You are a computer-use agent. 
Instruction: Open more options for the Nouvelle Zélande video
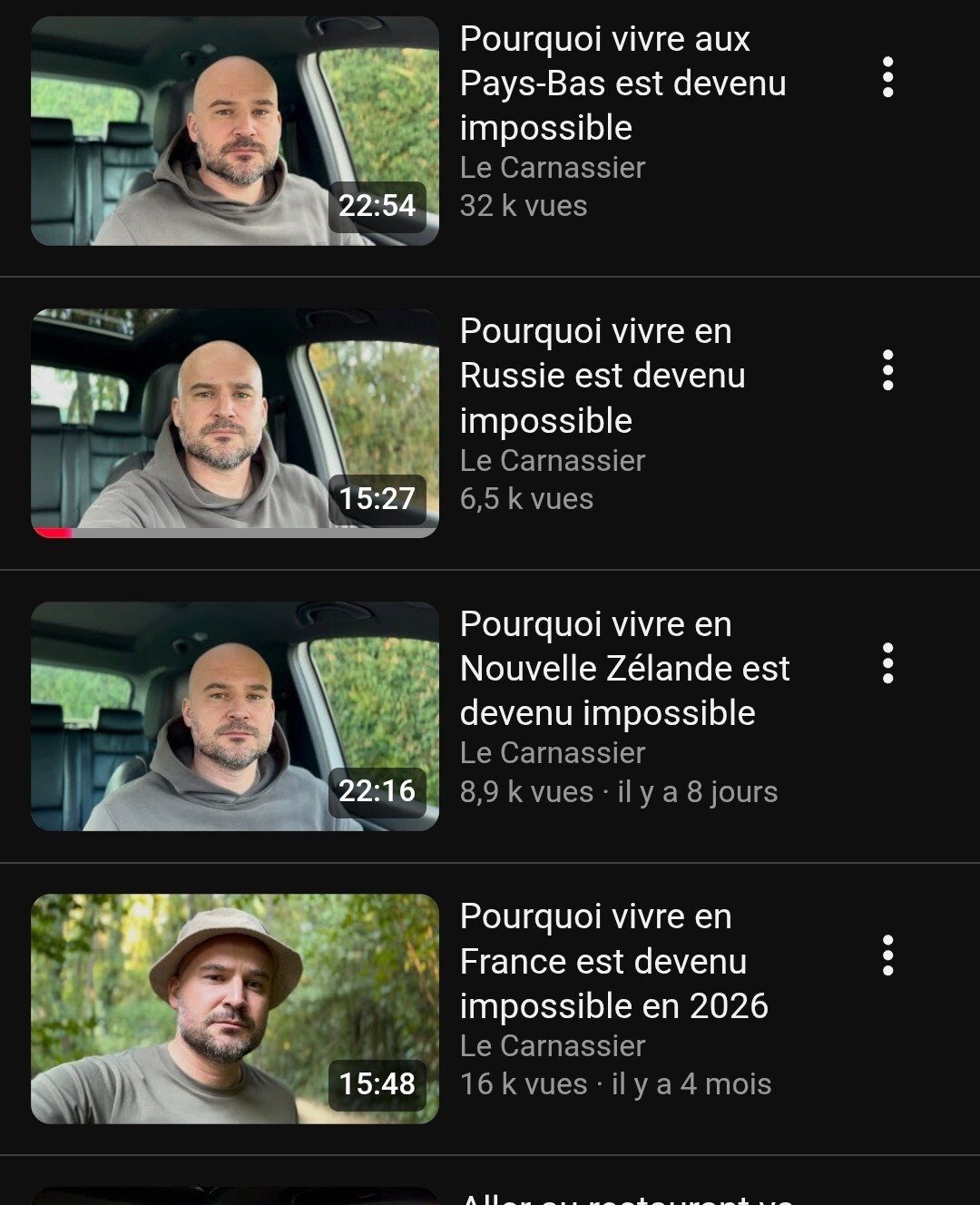click(887, 663)
